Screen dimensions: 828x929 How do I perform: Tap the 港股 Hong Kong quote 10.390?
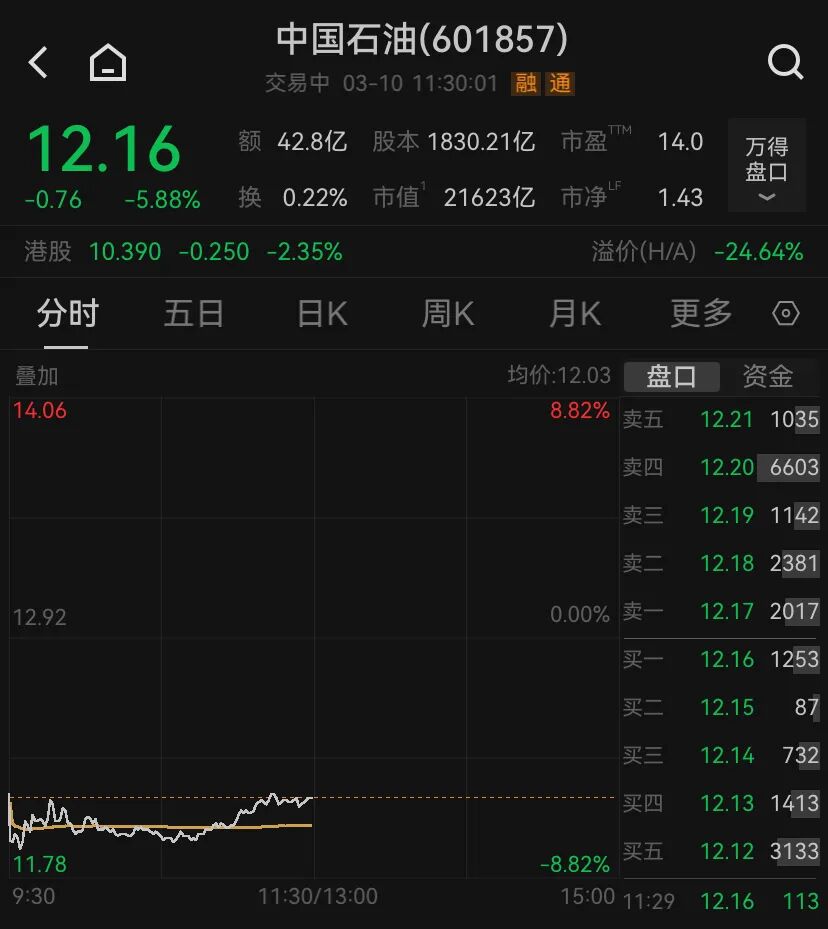coord(124,253)
